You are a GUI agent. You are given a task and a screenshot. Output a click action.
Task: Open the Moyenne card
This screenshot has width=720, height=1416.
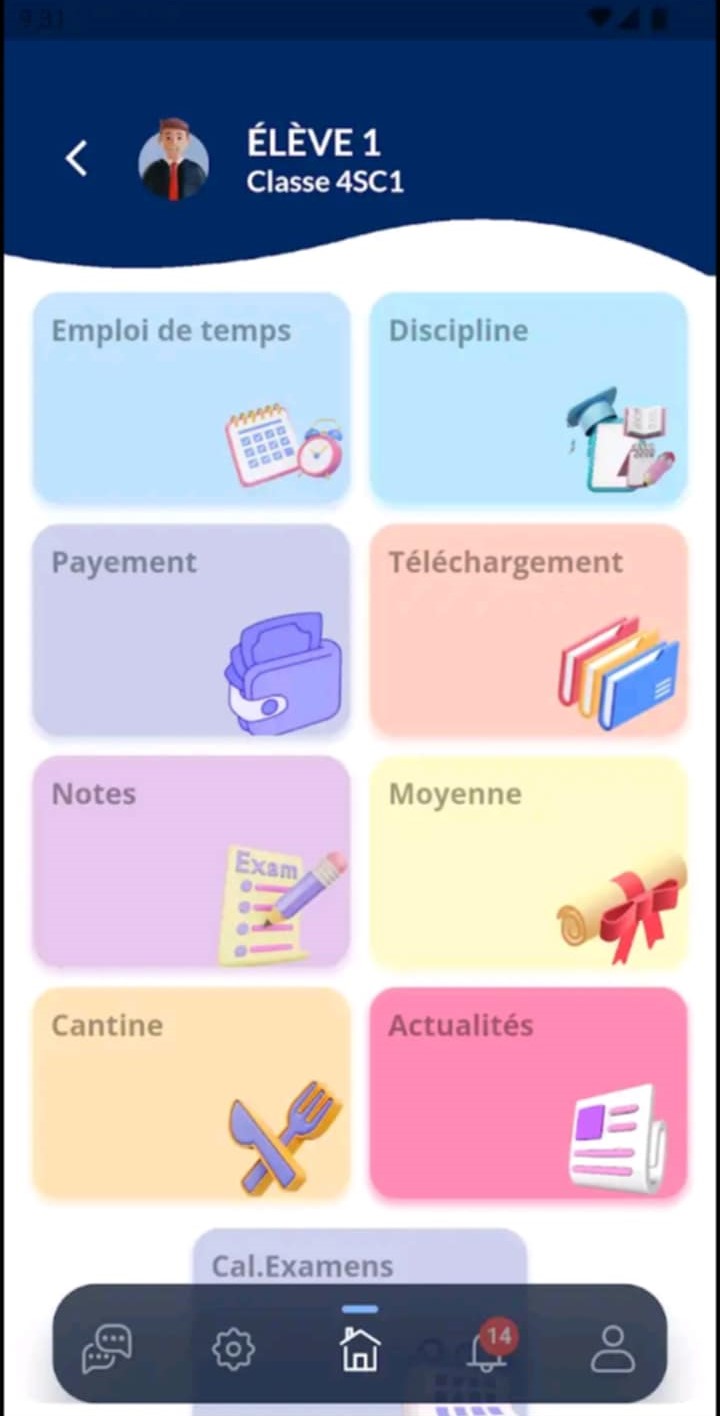pyautogui.click(x=529, y=862)
